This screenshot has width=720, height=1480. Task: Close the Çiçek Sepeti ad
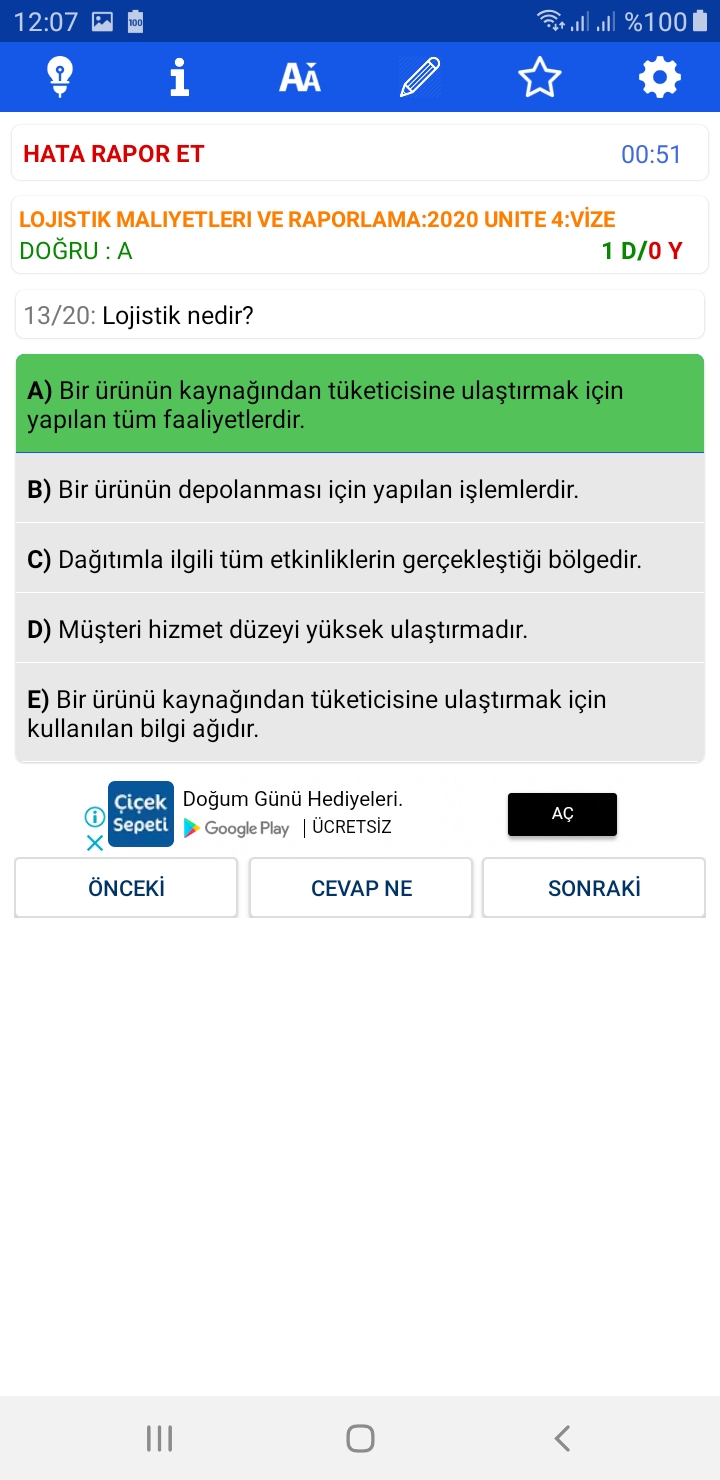tap(94, 843)
